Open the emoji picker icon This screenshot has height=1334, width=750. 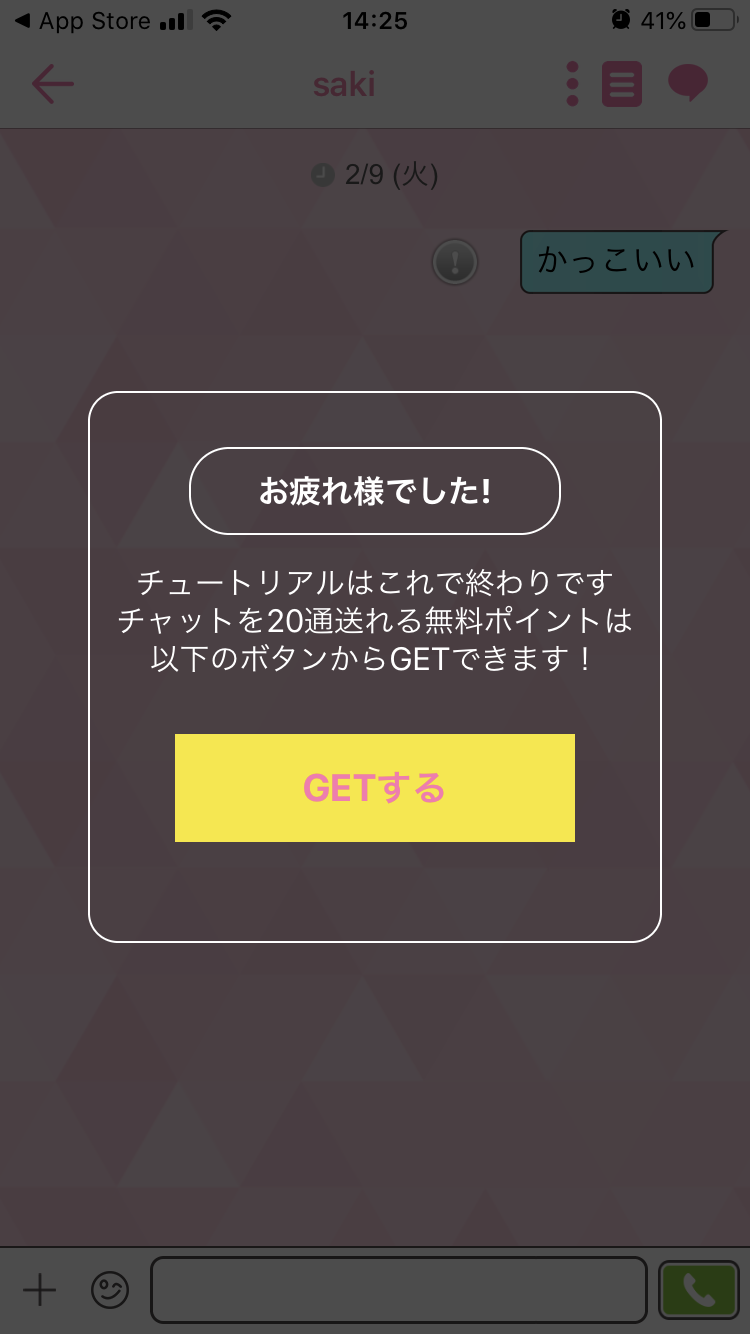pos(110,1290)
